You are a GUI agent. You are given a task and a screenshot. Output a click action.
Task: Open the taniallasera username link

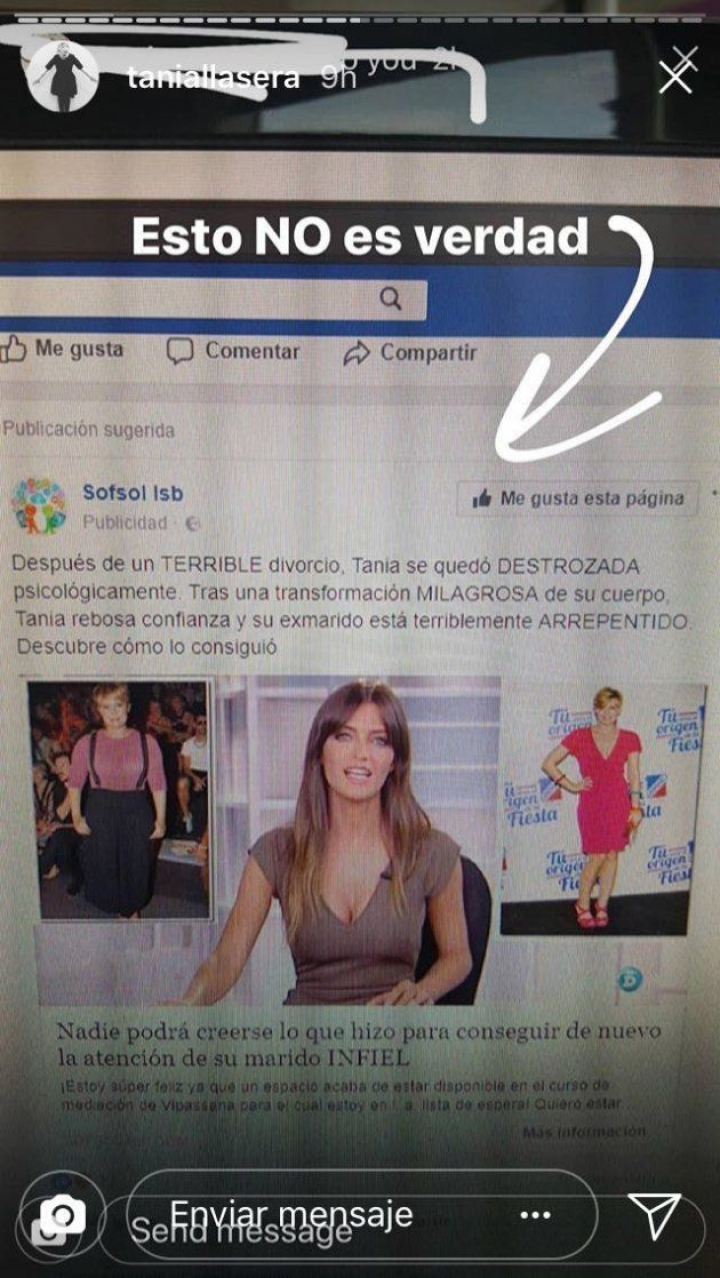pos(213,78)
